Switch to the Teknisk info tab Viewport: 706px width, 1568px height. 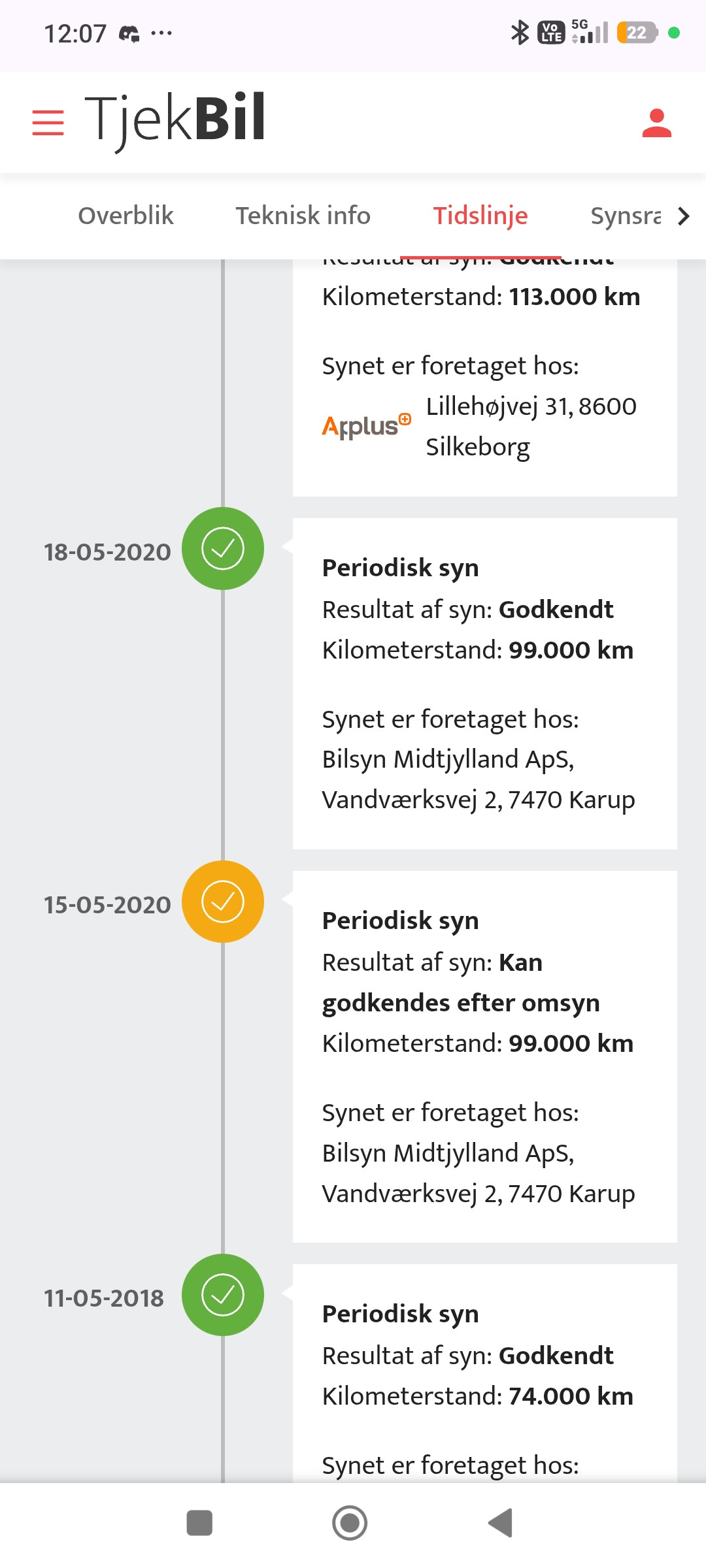click(303, 216)
